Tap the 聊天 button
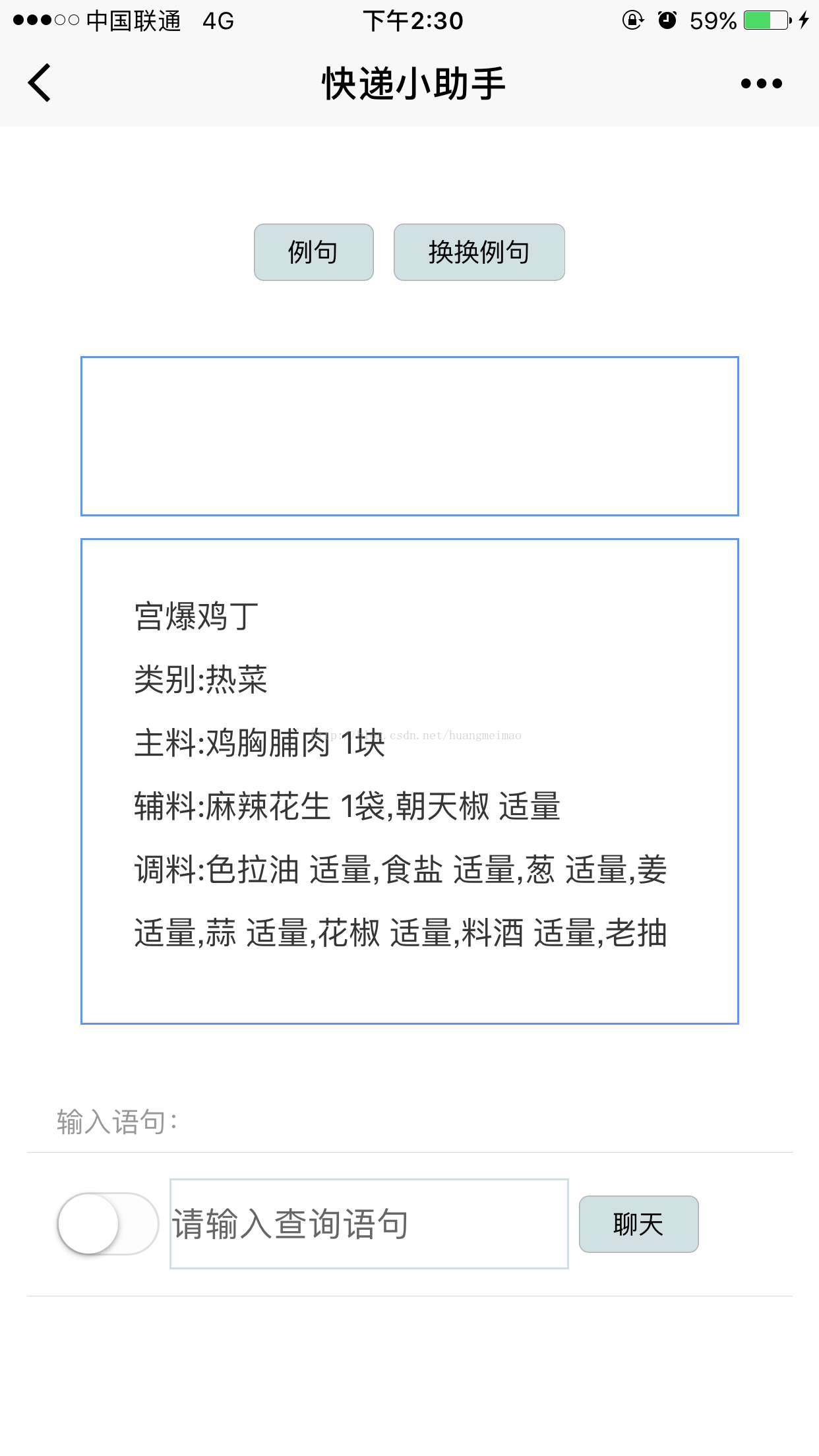 (x=639, y=1224)
